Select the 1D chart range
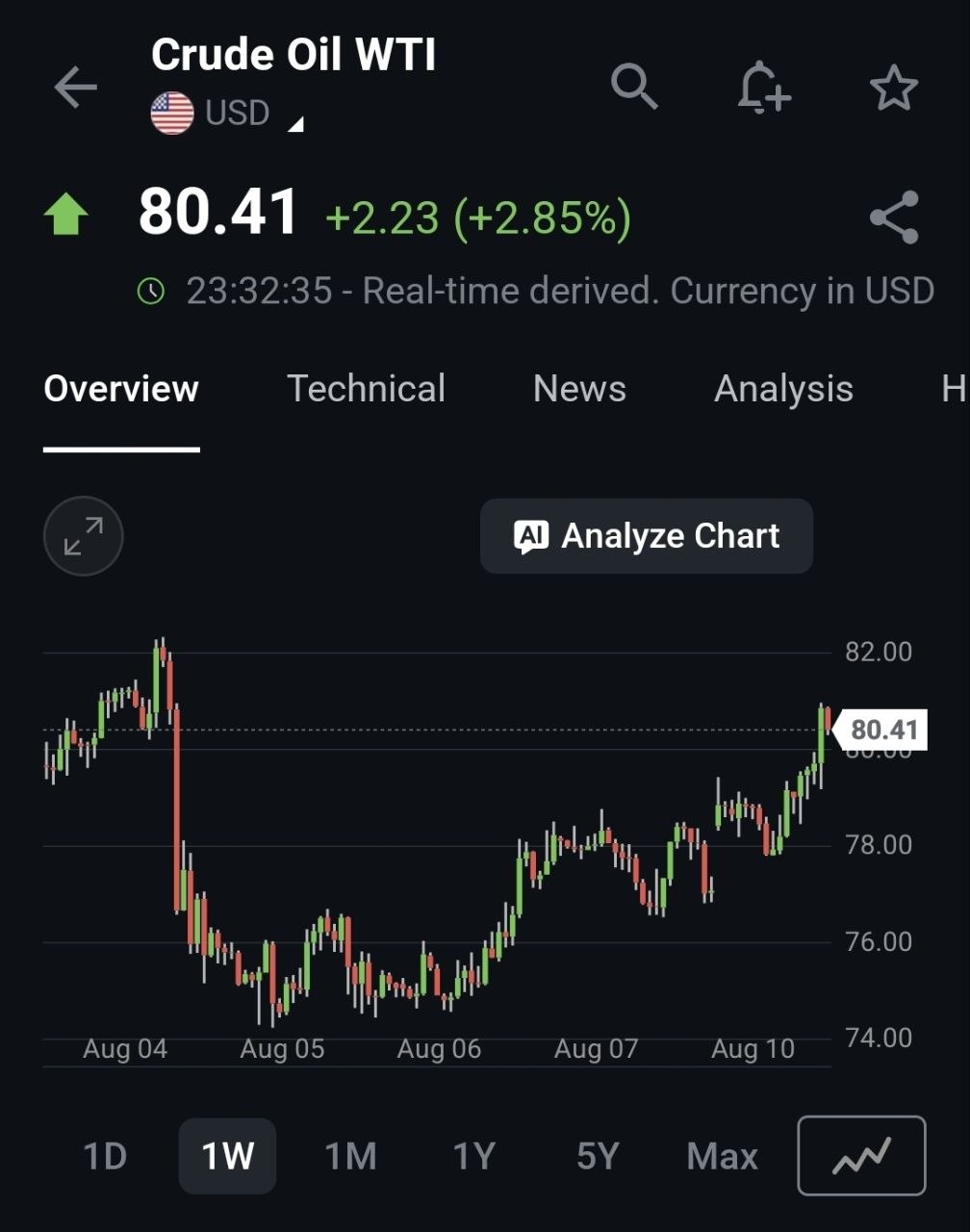The image size is (970, 1232). pyautogui.click(x=105, y=1156)
